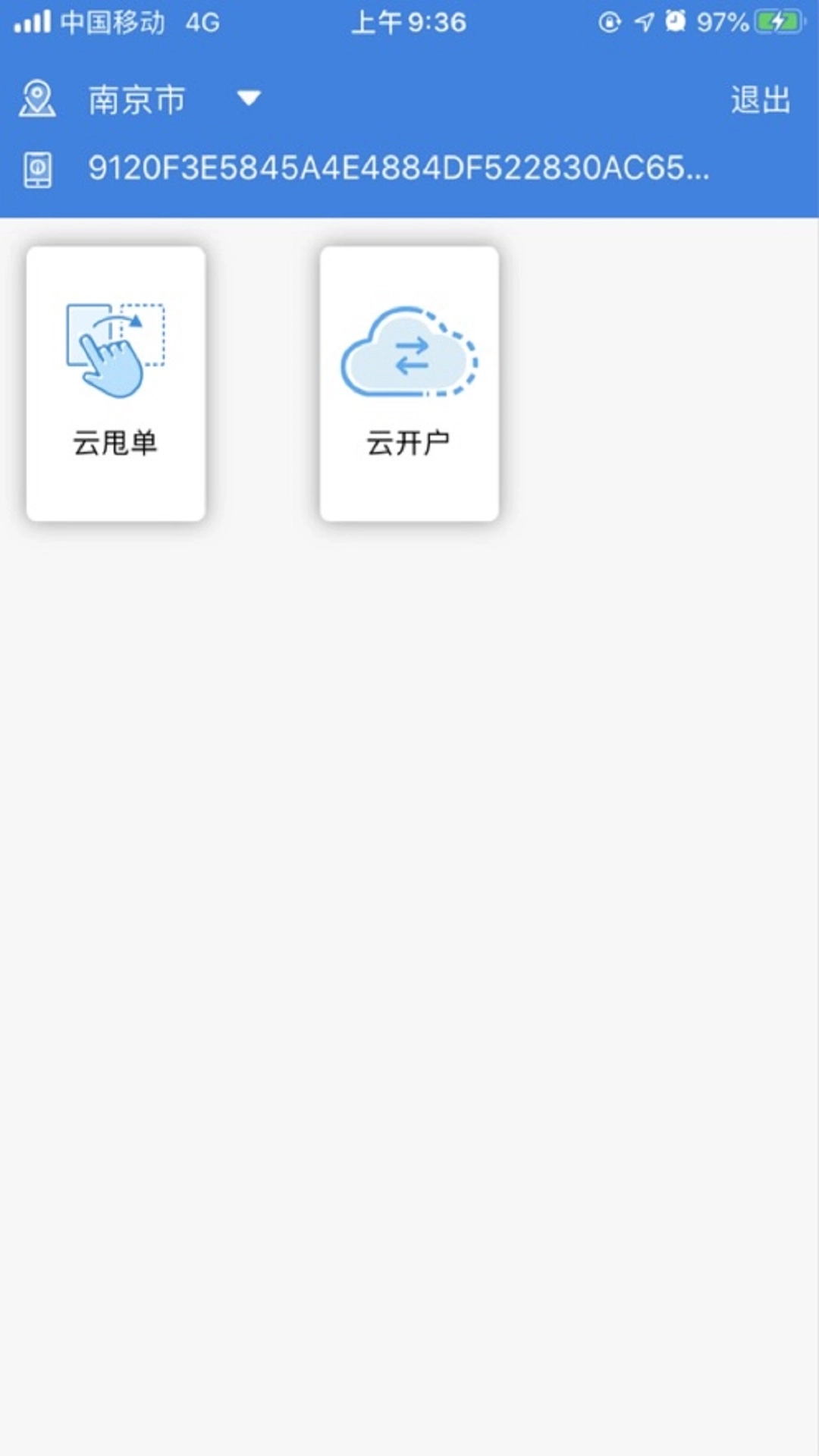Viewport: 819px width, 1456px height.
Task: Tap the location arrow icon in the status bar
Action: [x=643, y=22]
